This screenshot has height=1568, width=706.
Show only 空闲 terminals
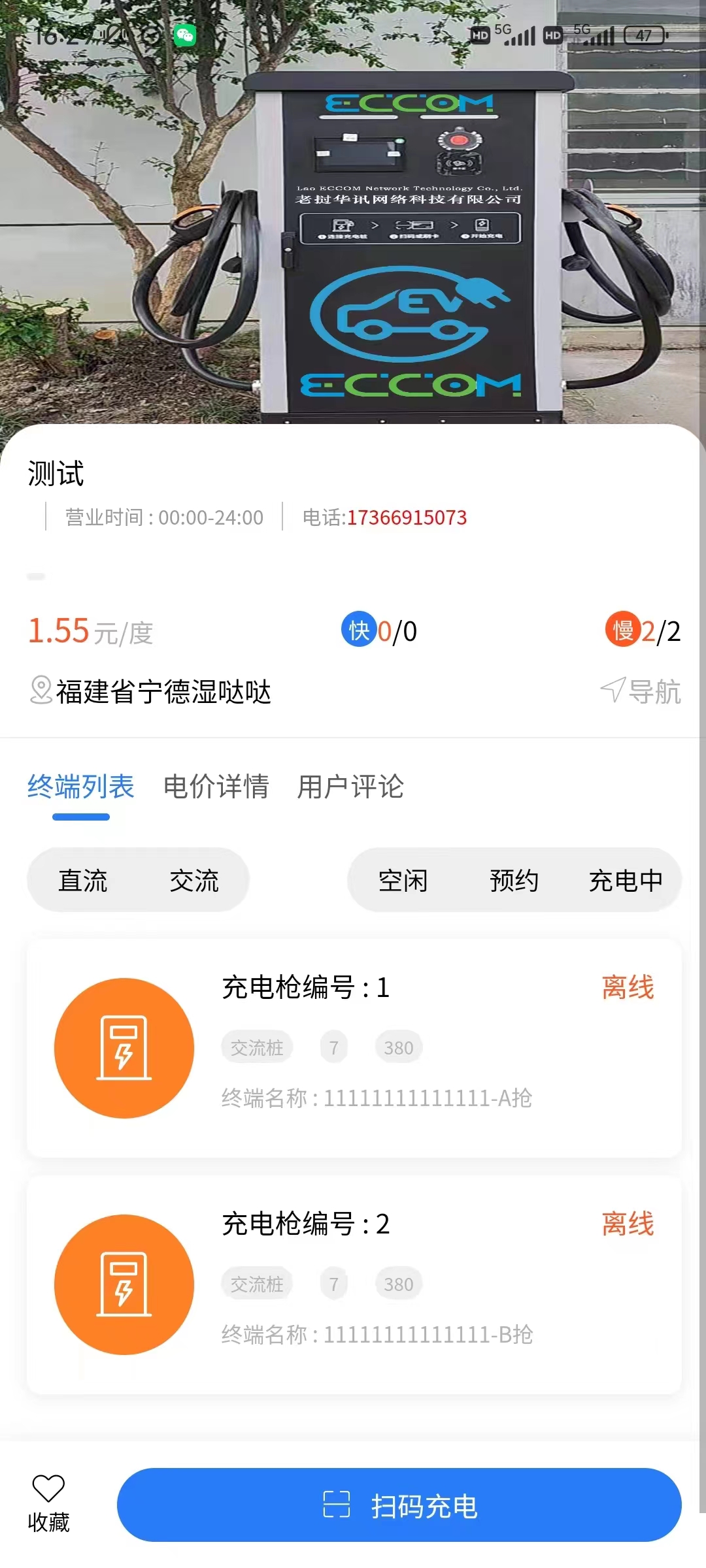[403, 881]
